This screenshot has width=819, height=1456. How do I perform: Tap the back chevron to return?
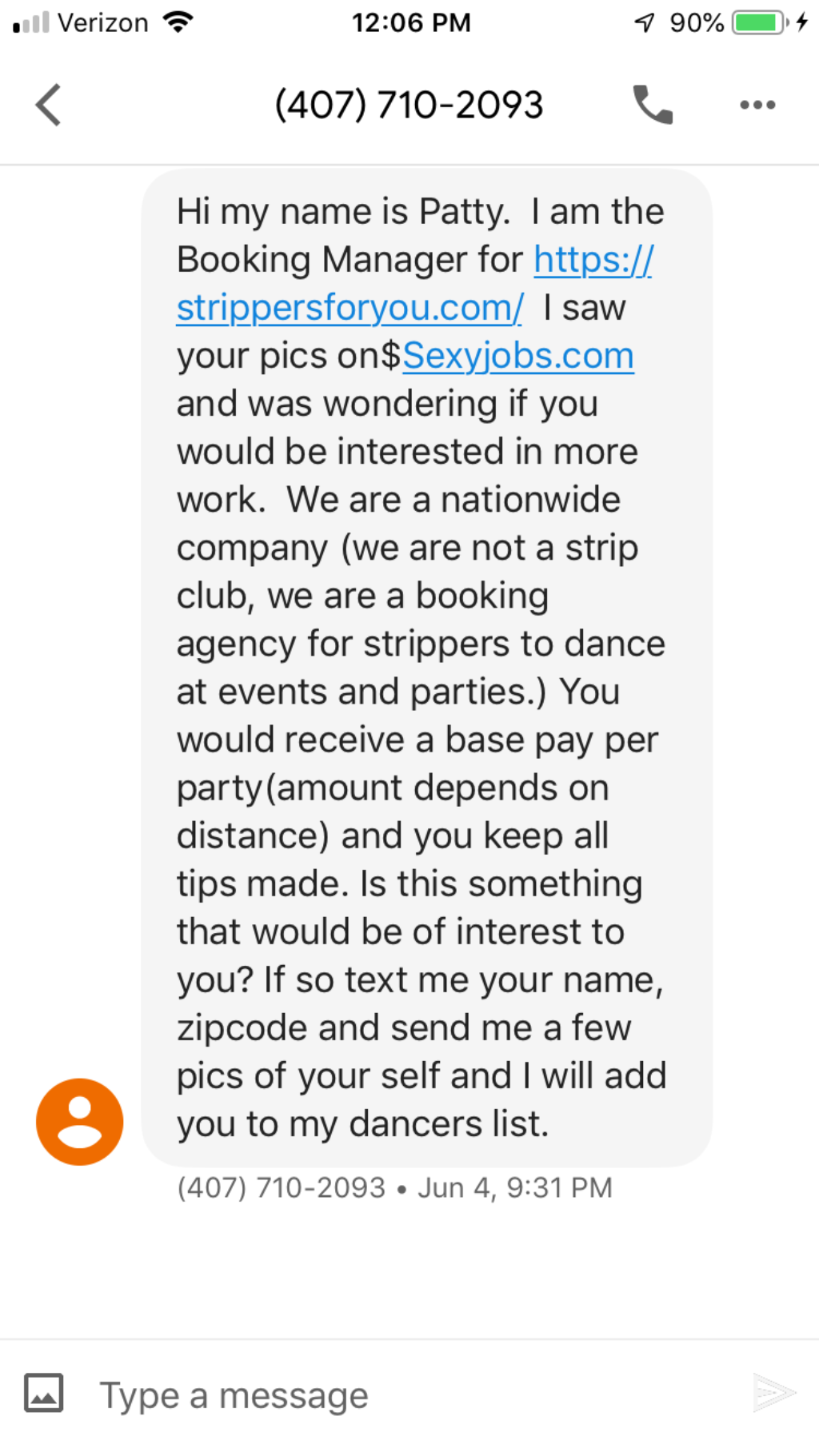pyautogui.click(x=48, y=104)
